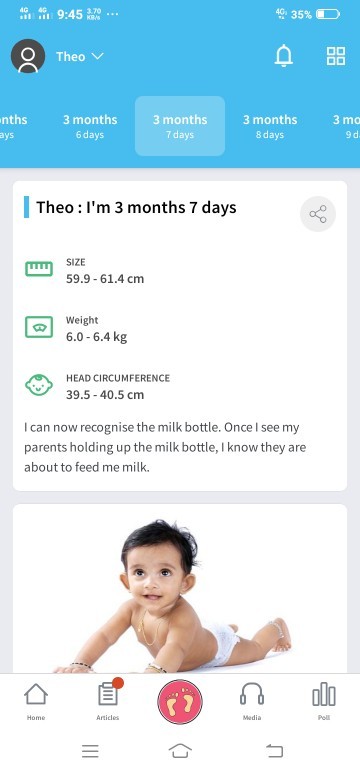Image resolution: width=360 pixels, height=772 pixels.
Task: Tap the system back button
Action: click(274, 751)
